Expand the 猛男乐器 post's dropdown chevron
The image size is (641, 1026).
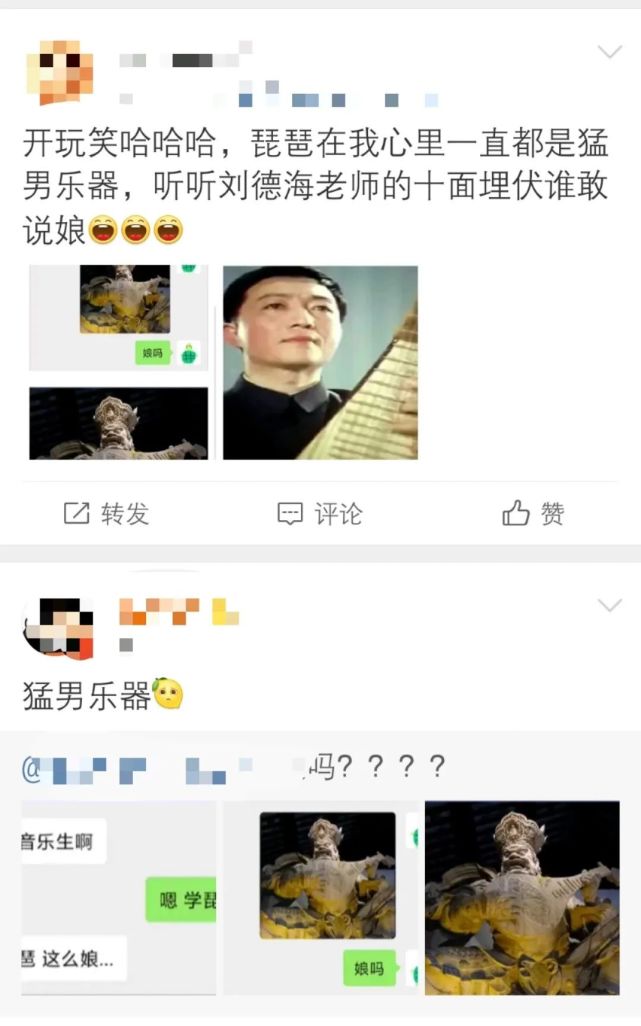pos(609,605)
